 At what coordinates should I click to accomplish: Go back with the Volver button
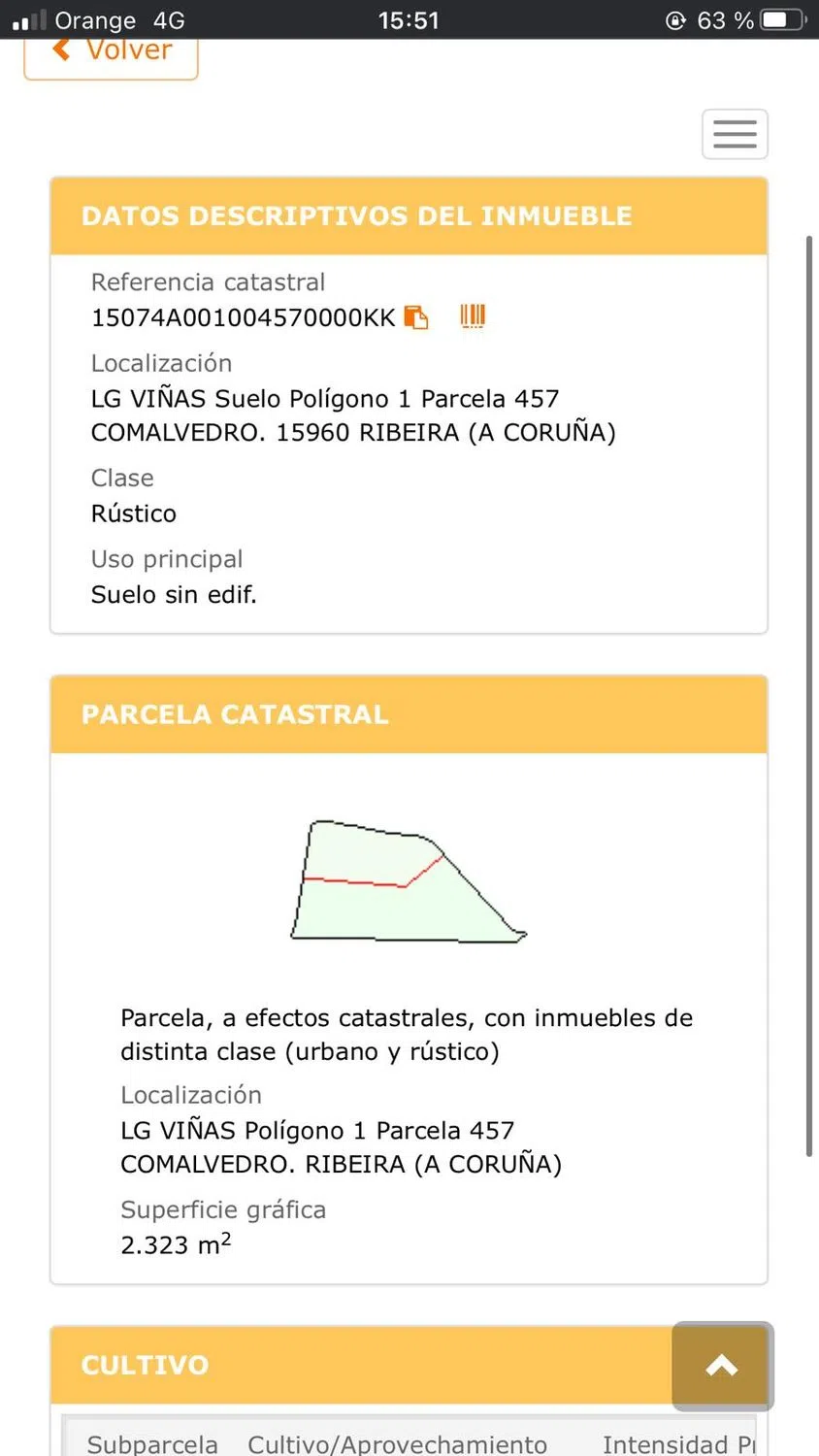[x=111, y=54]
